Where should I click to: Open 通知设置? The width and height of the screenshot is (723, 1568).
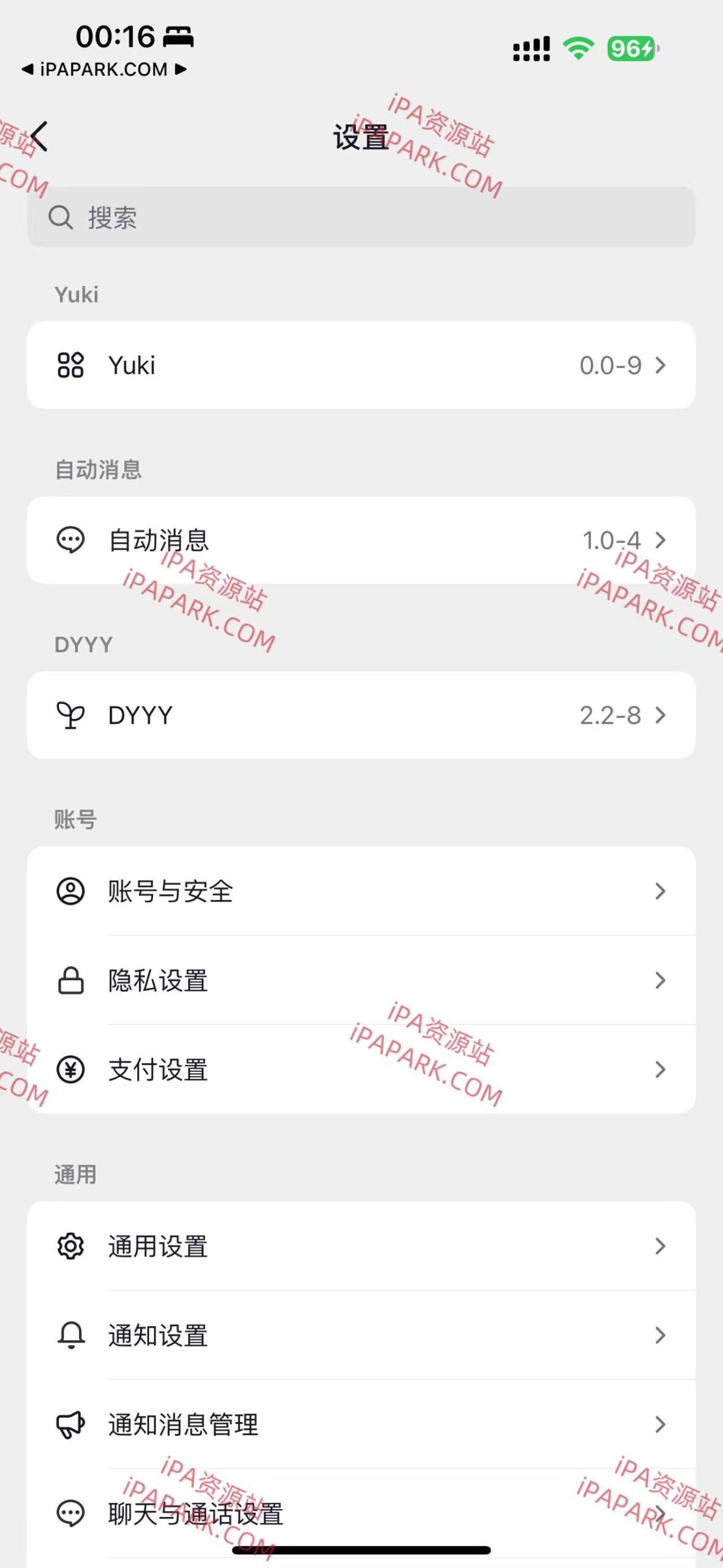click(x=361, y=1335)
